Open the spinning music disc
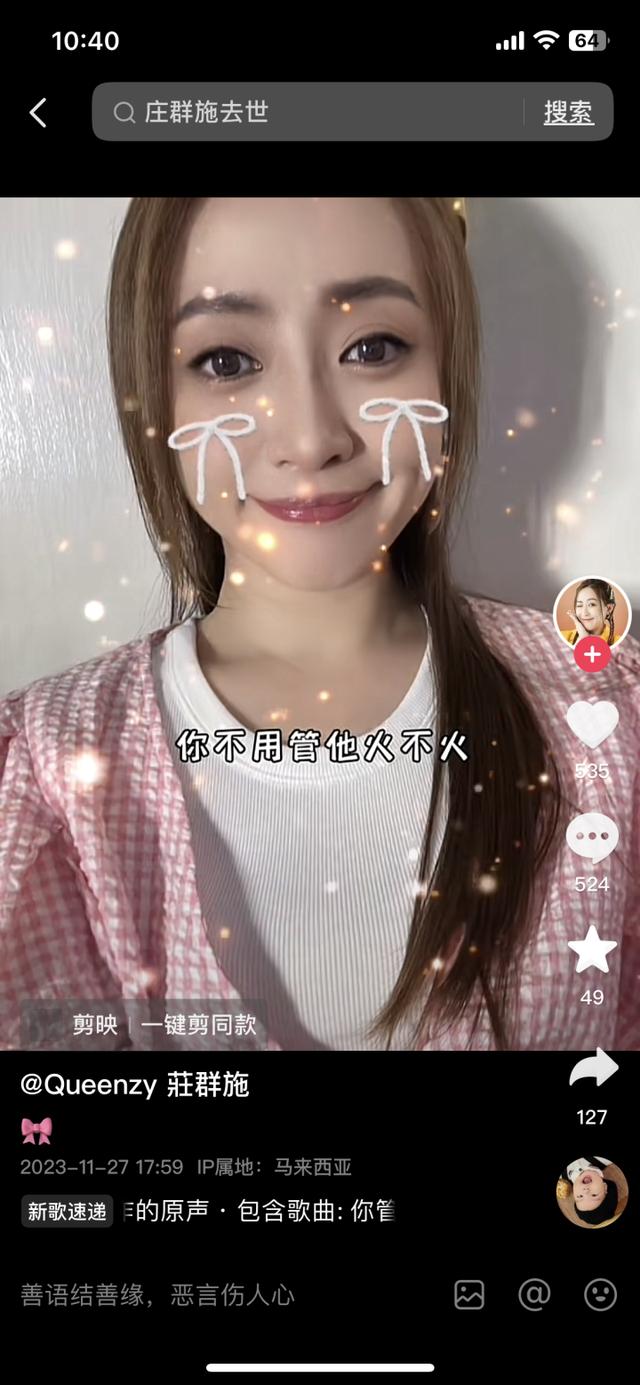This screenshot has height=1385, width=640. coord(591,1192)
